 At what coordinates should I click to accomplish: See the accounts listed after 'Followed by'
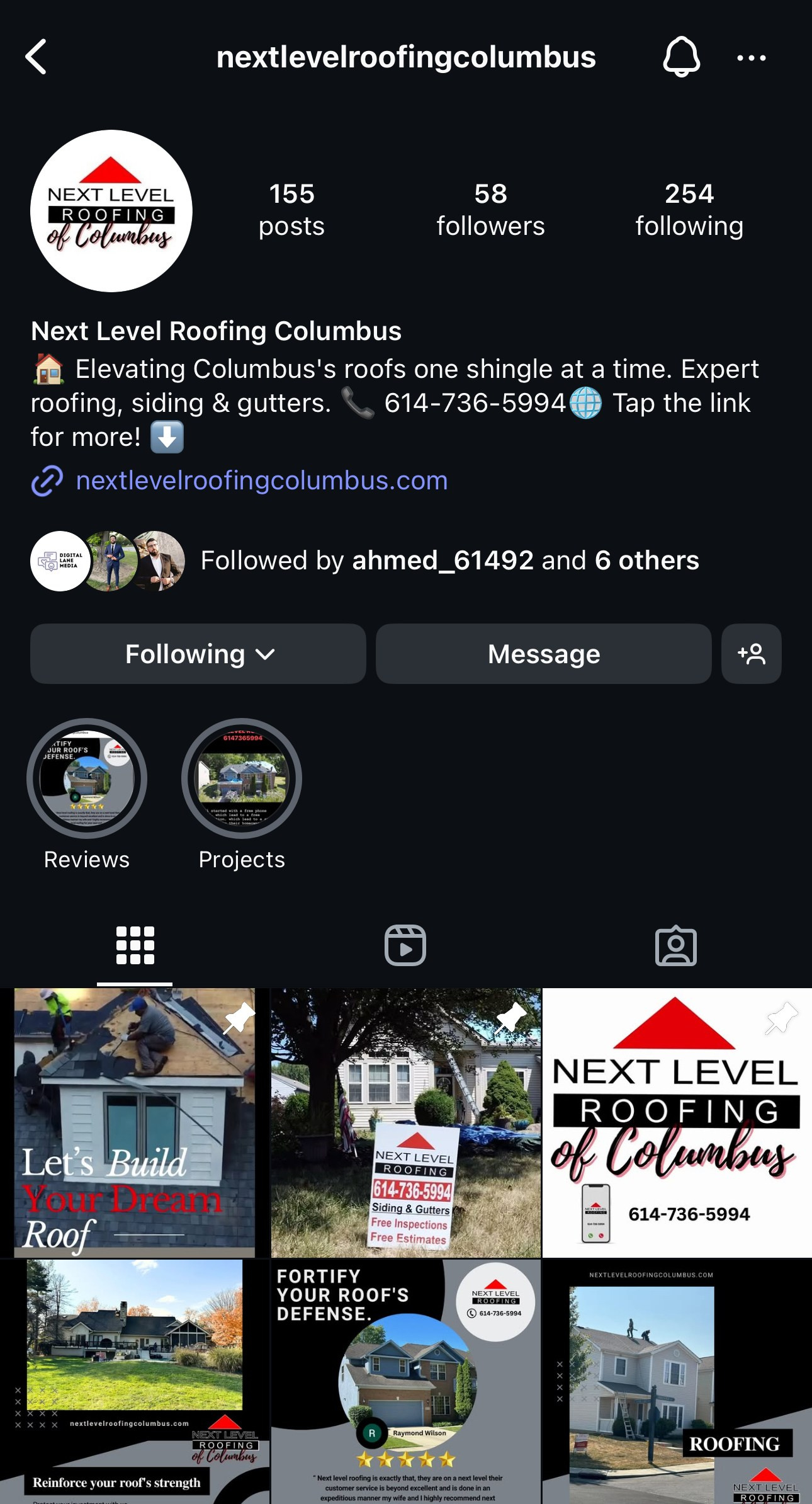tap(449, 560)
